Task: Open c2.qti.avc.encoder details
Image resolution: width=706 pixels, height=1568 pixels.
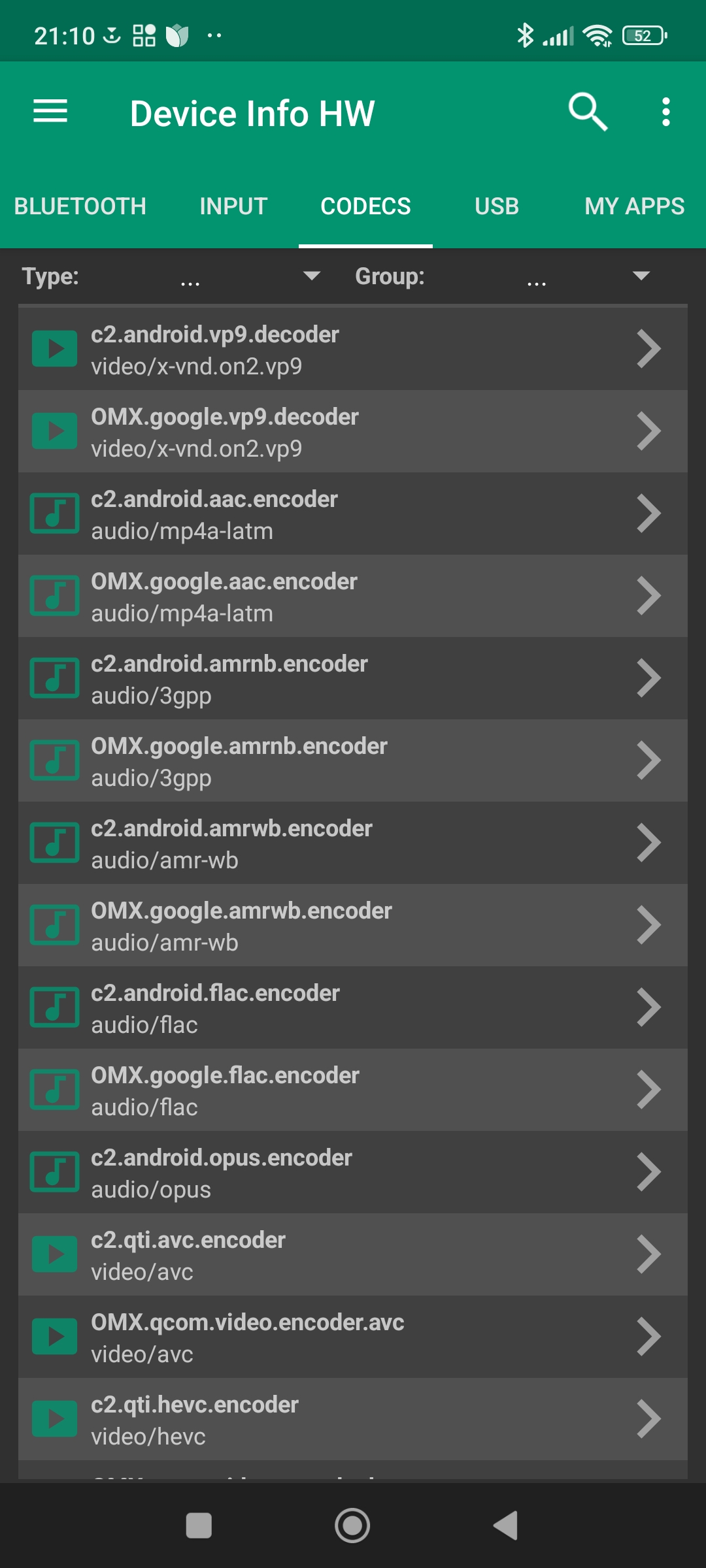Action: pyautogui.click(x=353, y=1255)
